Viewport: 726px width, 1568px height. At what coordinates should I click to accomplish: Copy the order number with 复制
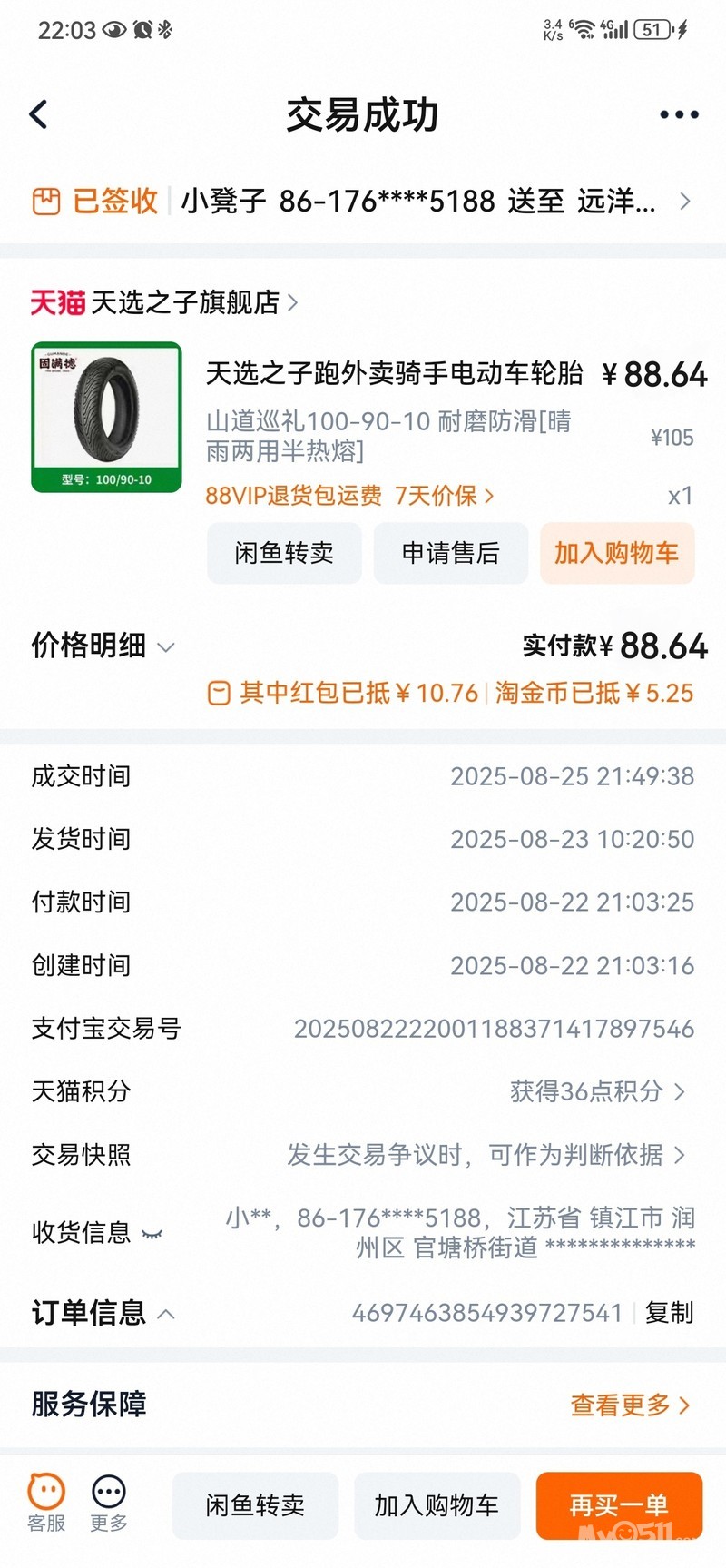click(x=670, y=1313)
